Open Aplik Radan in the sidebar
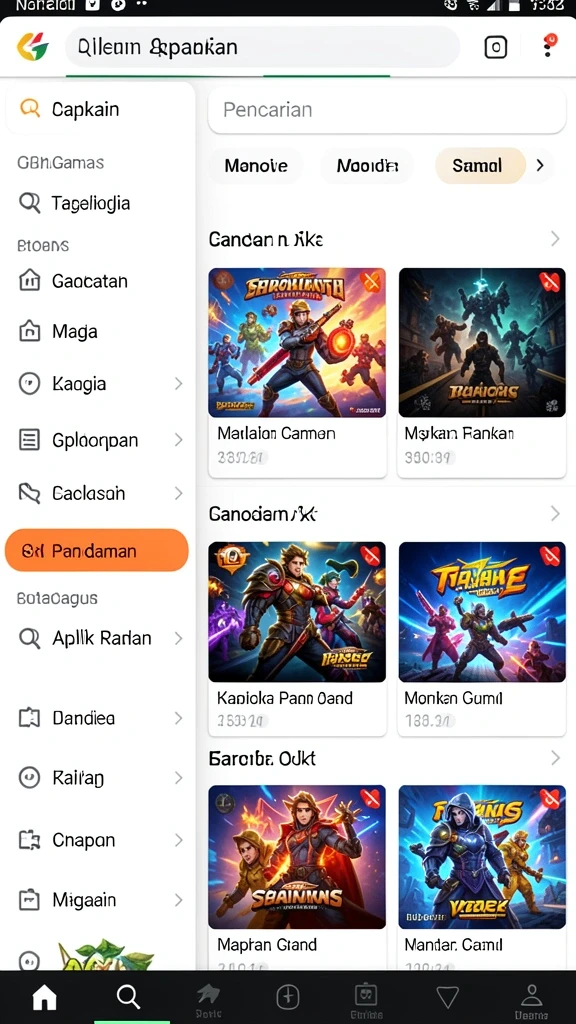The image size is (576, 1024). pyautogui.click(x=98, y=638)
